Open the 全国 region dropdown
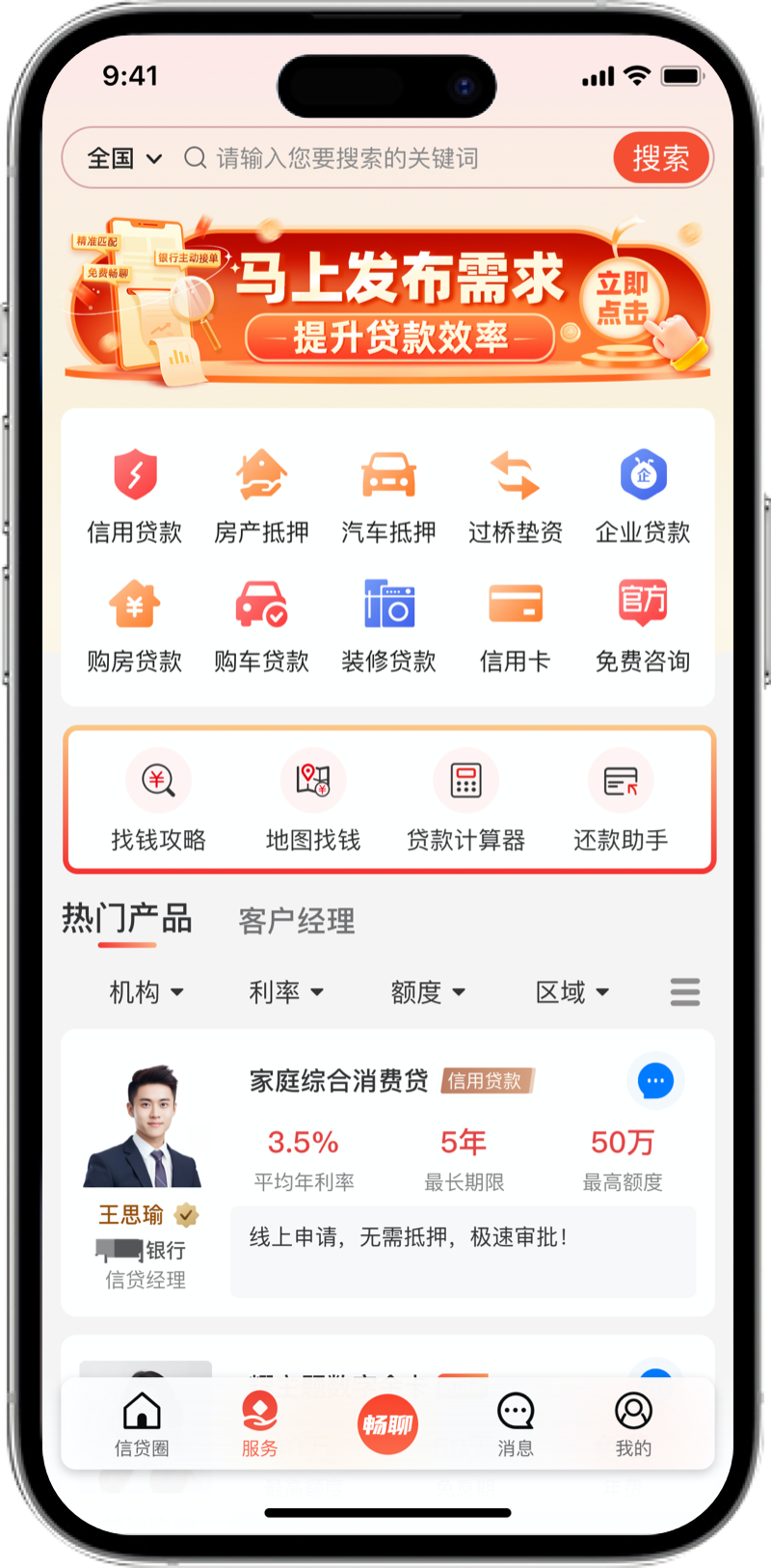Screen dimensions: 771x1568 [x=124, y=158]
